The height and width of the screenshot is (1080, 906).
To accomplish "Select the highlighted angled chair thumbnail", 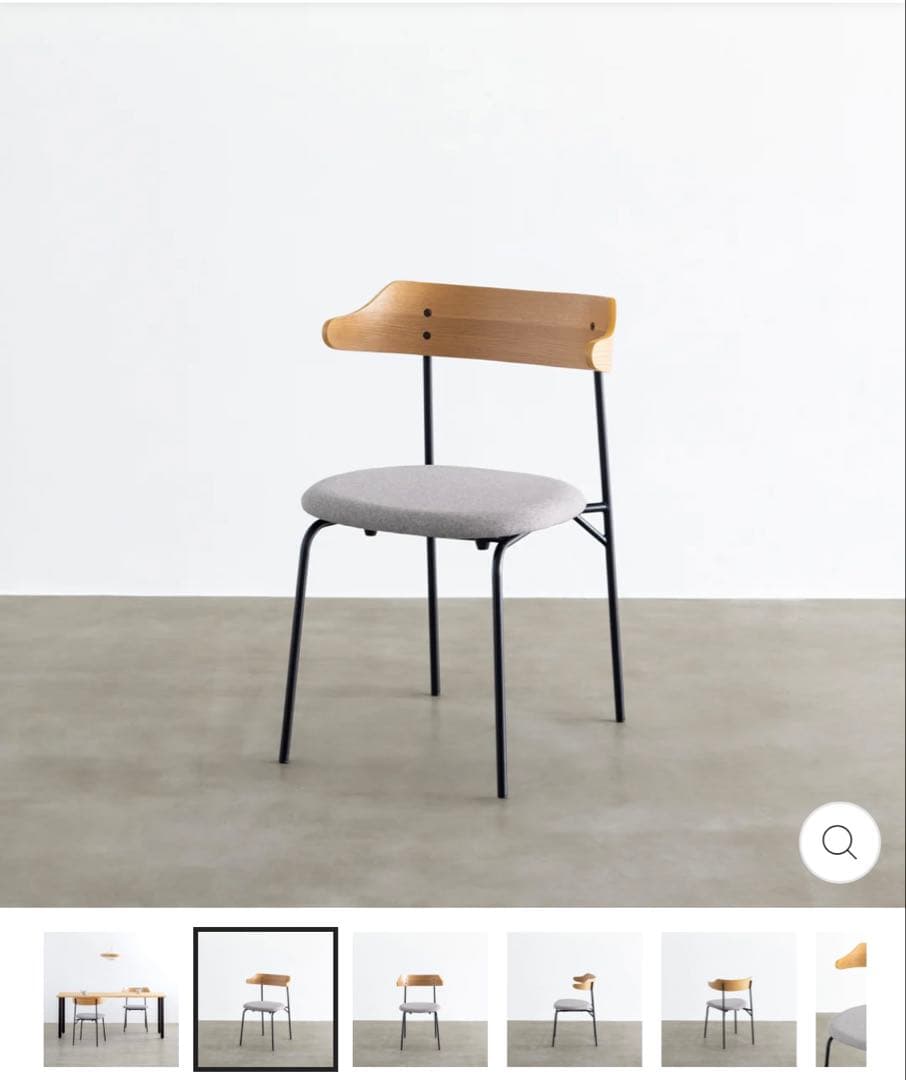I will (x=266, y=999).
